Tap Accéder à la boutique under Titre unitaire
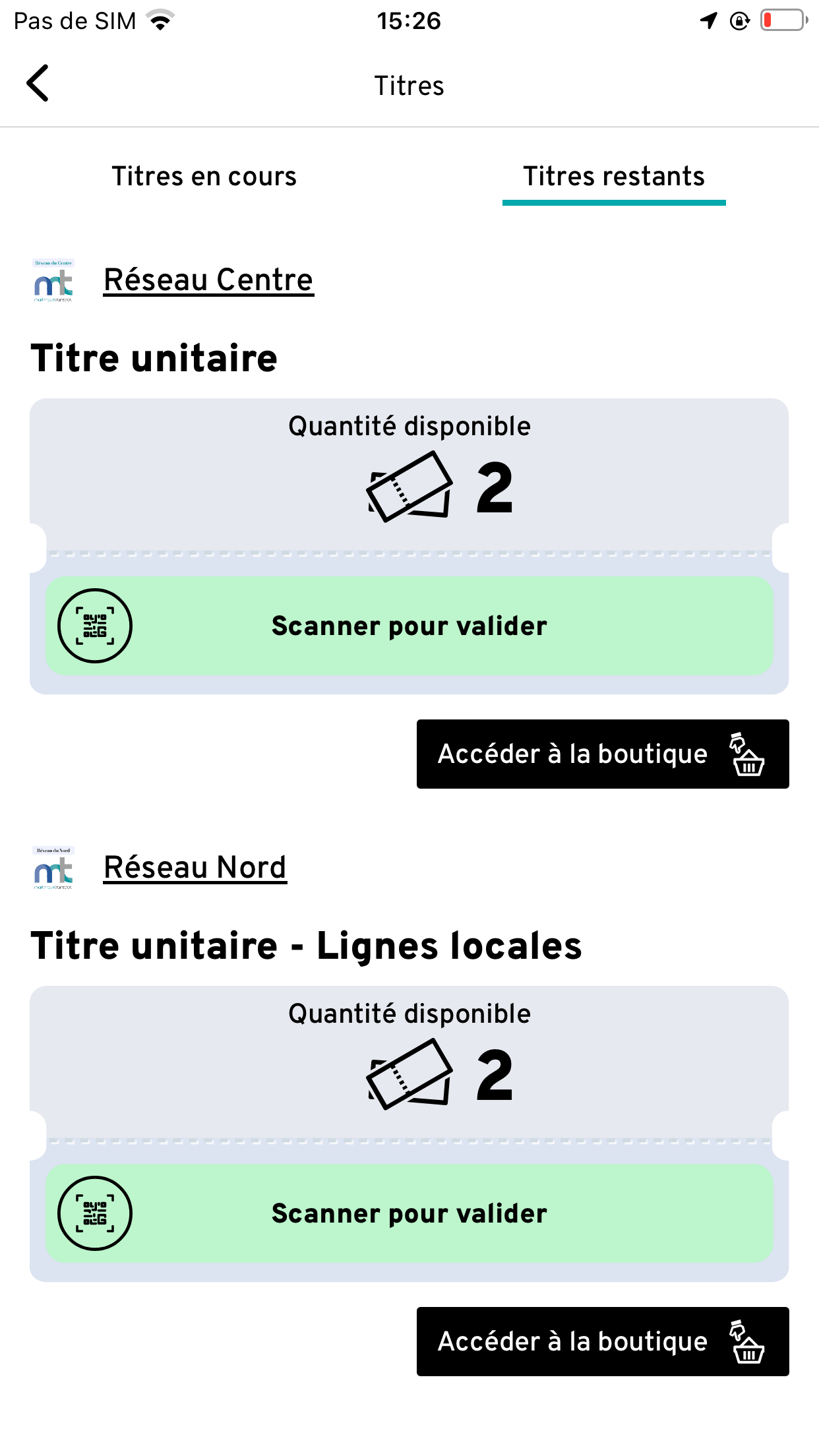 pos(574,754)
